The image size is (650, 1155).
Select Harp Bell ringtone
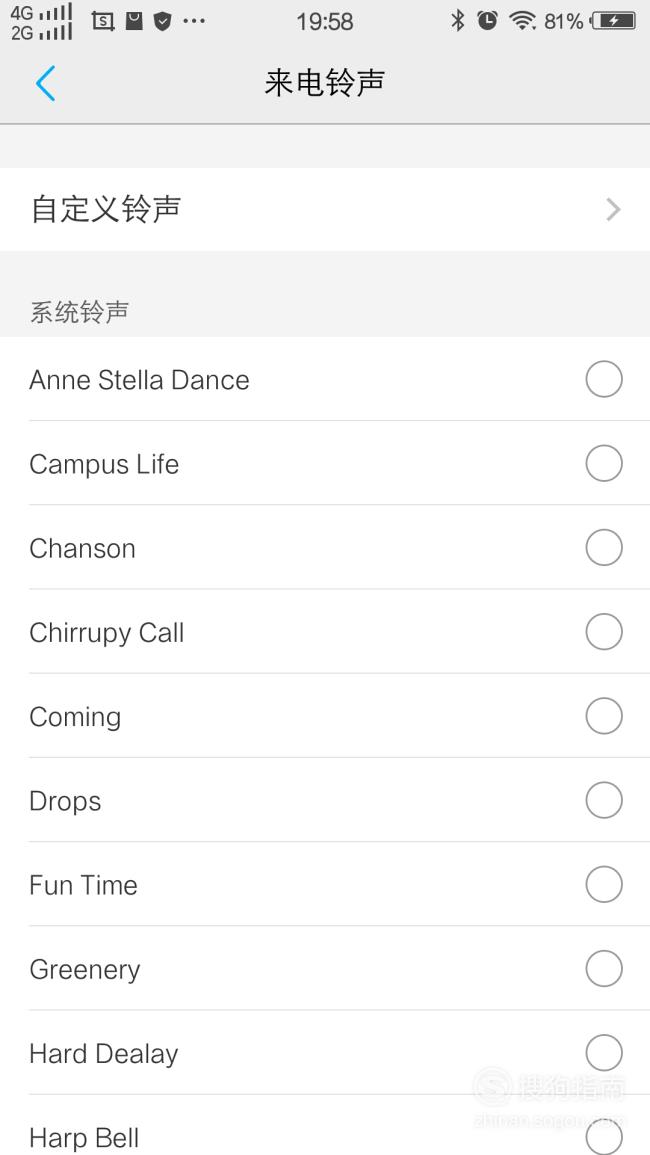click(325, 1126)
